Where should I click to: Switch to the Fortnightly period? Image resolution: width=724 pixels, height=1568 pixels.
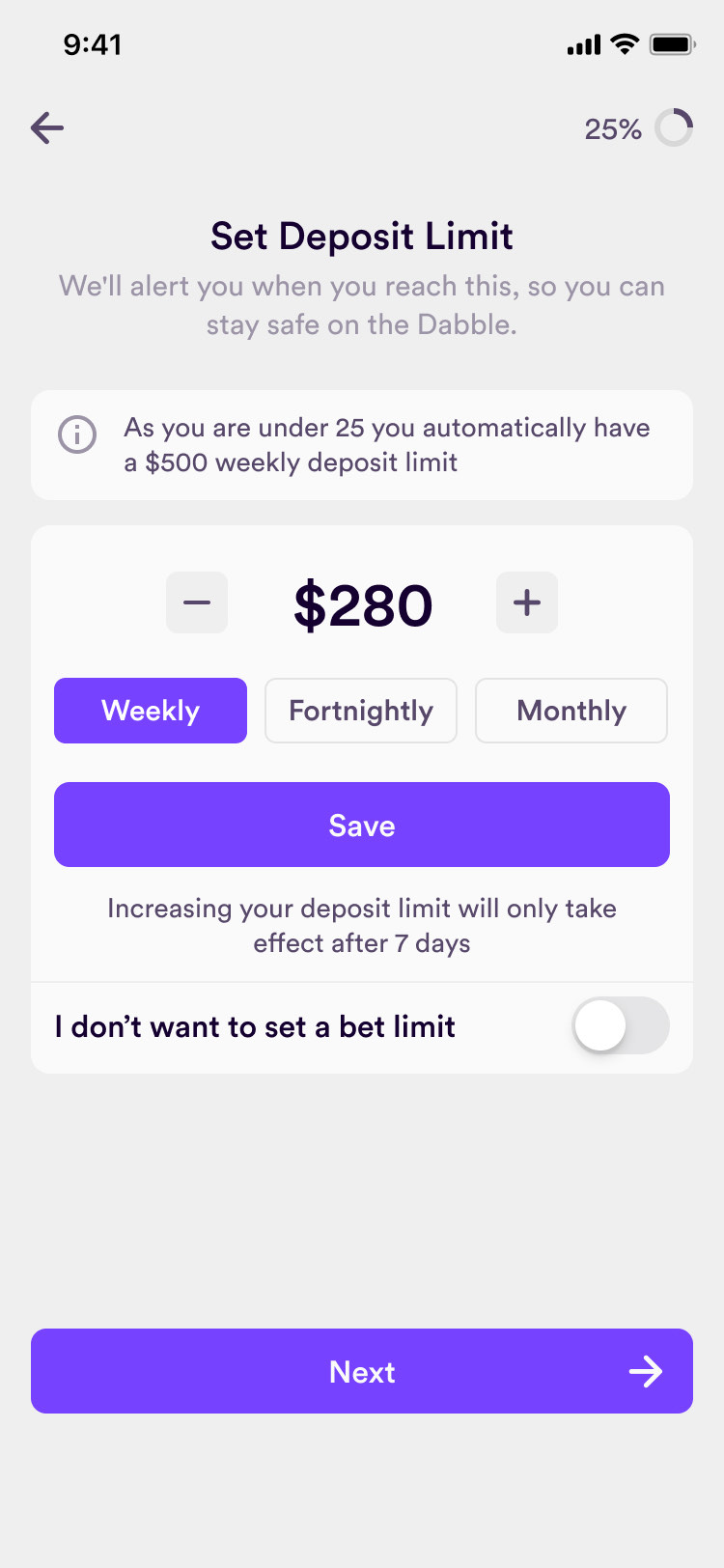(361, 711)
